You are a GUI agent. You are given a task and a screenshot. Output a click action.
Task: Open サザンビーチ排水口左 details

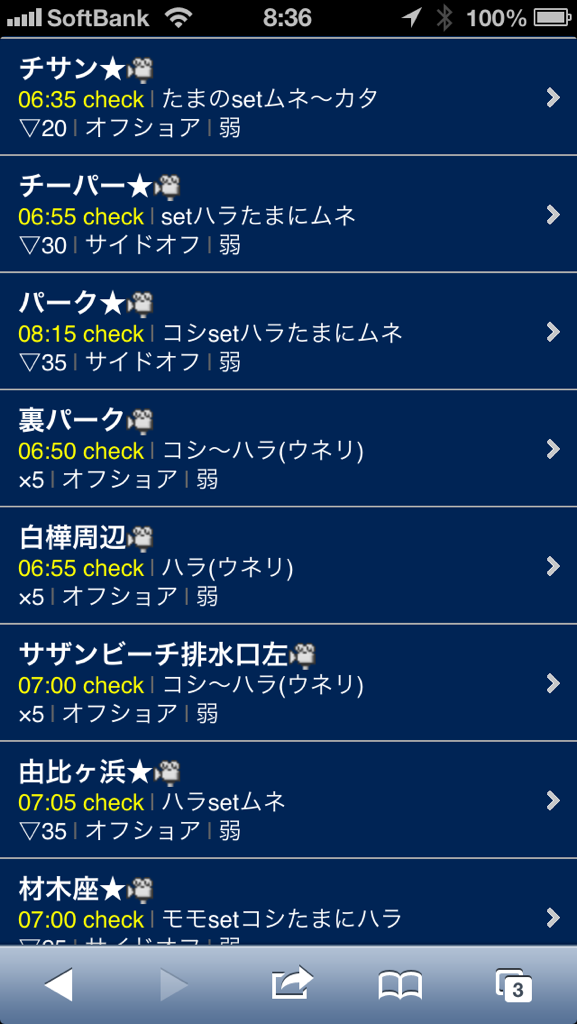tap(288, 682)
